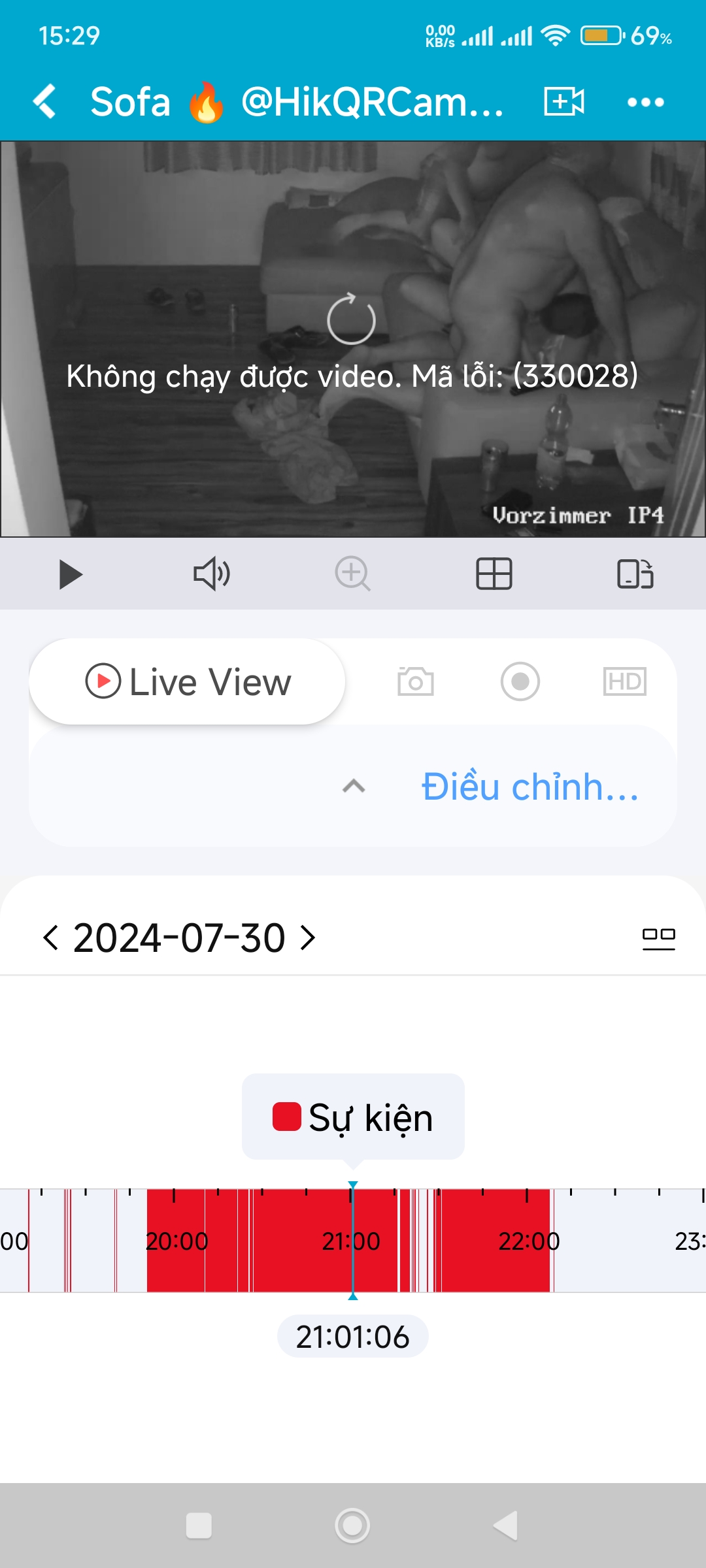This screenshot has height=1568, width=706.
Task: Start playback with the play button
Action: [x=71, y=575]
